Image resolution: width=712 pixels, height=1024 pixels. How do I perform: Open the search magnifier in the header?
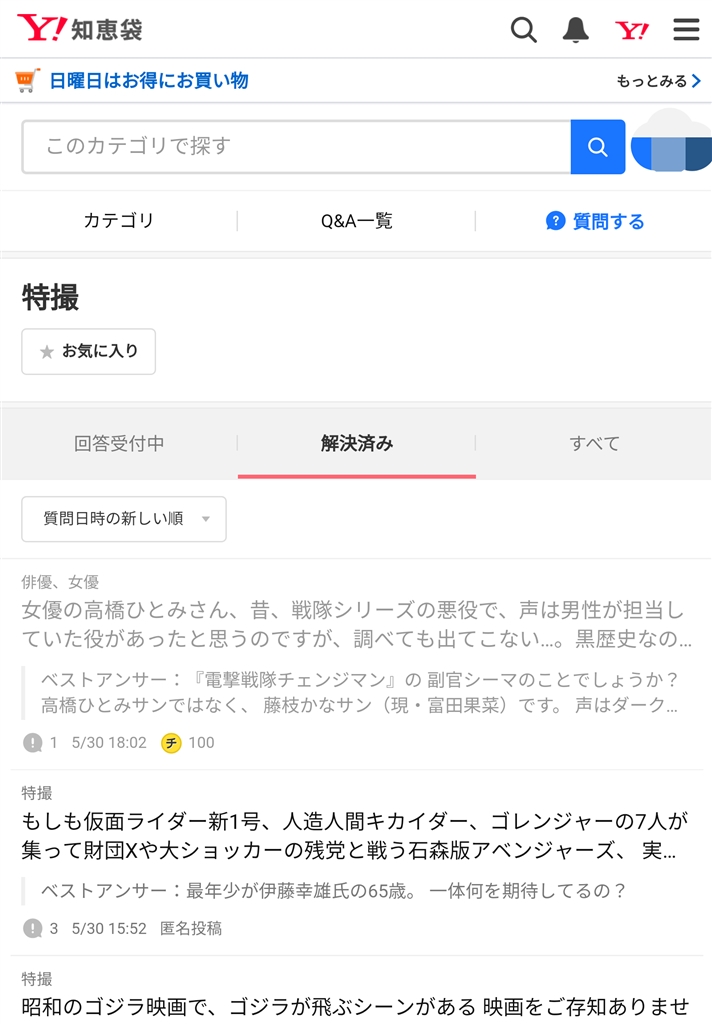[x=524, y=30]
